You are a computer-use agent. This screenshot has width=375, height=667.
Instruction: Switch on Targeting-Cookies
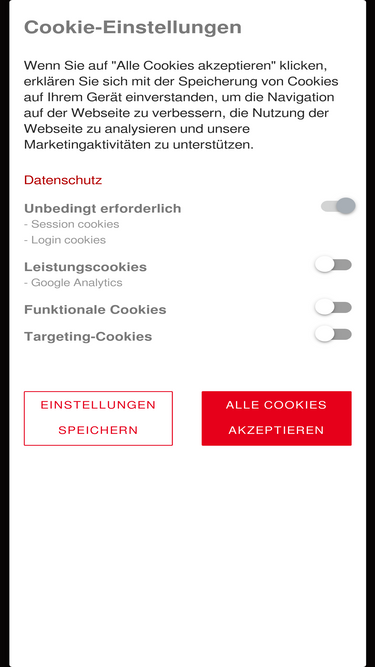(x=333, y=334)
